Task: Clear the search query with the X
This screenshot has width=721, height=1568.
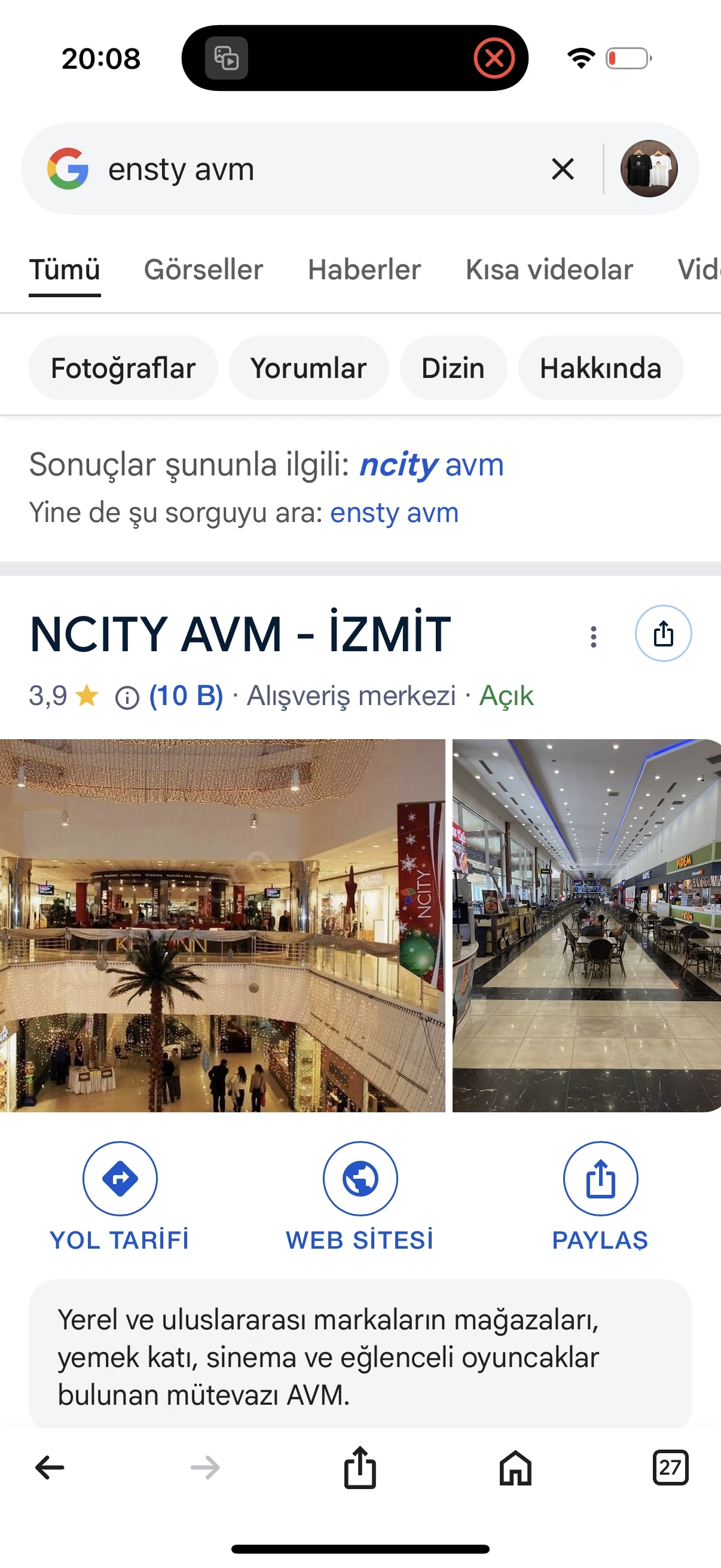Action: [x=562, y=169]
